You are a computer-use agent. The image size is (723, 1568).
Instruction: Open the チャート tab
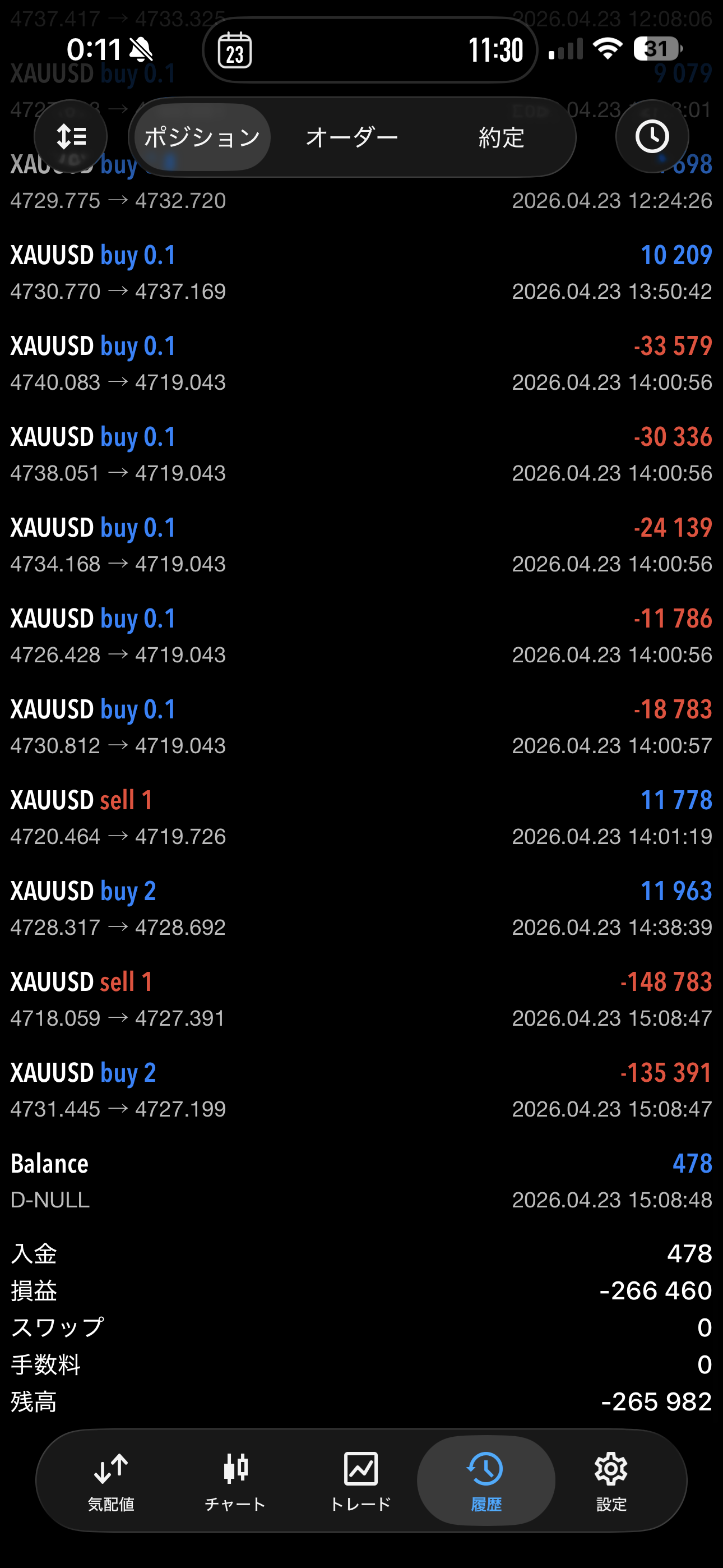(x=235, y=1481)
